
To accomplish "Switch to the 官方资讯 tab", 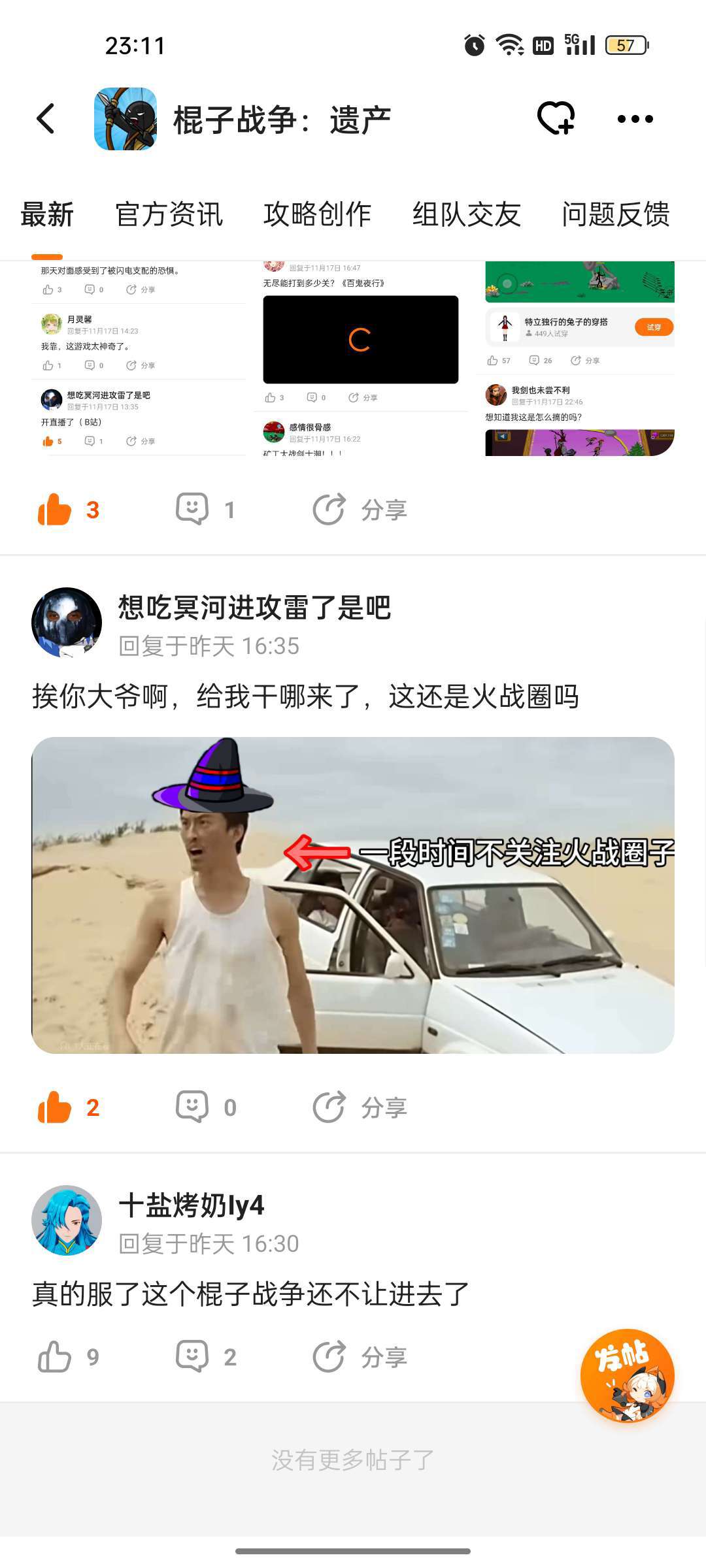I will click(x=169, y=214).
